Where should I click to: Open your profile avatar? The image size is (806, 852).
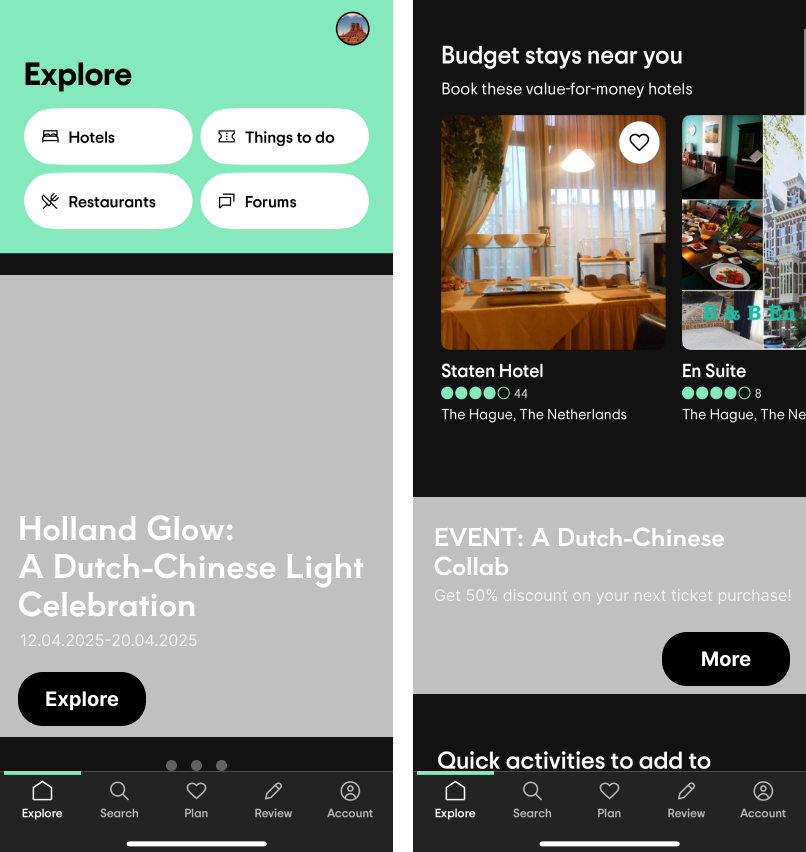pos(352,29)
